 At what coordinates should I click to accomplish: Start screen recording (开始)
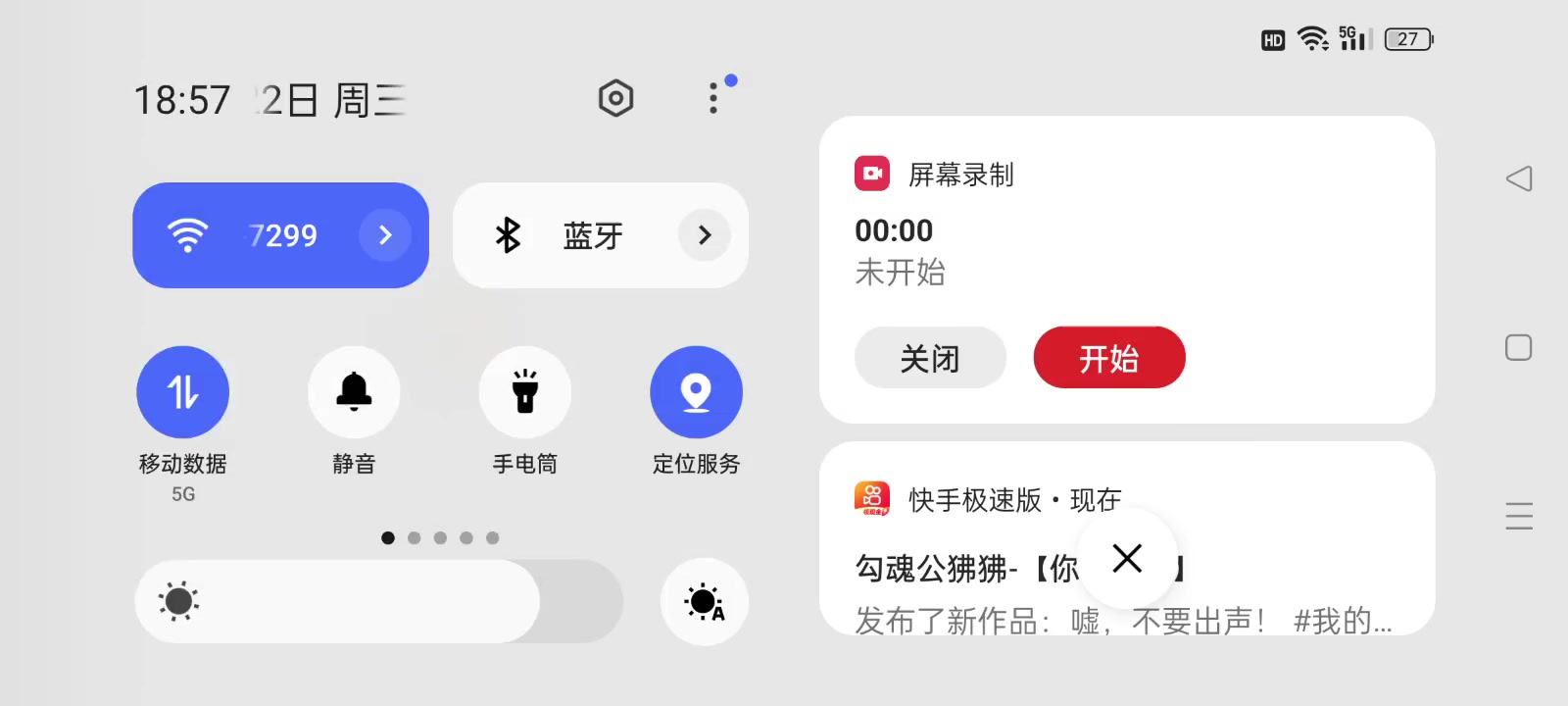[1109, 358]
